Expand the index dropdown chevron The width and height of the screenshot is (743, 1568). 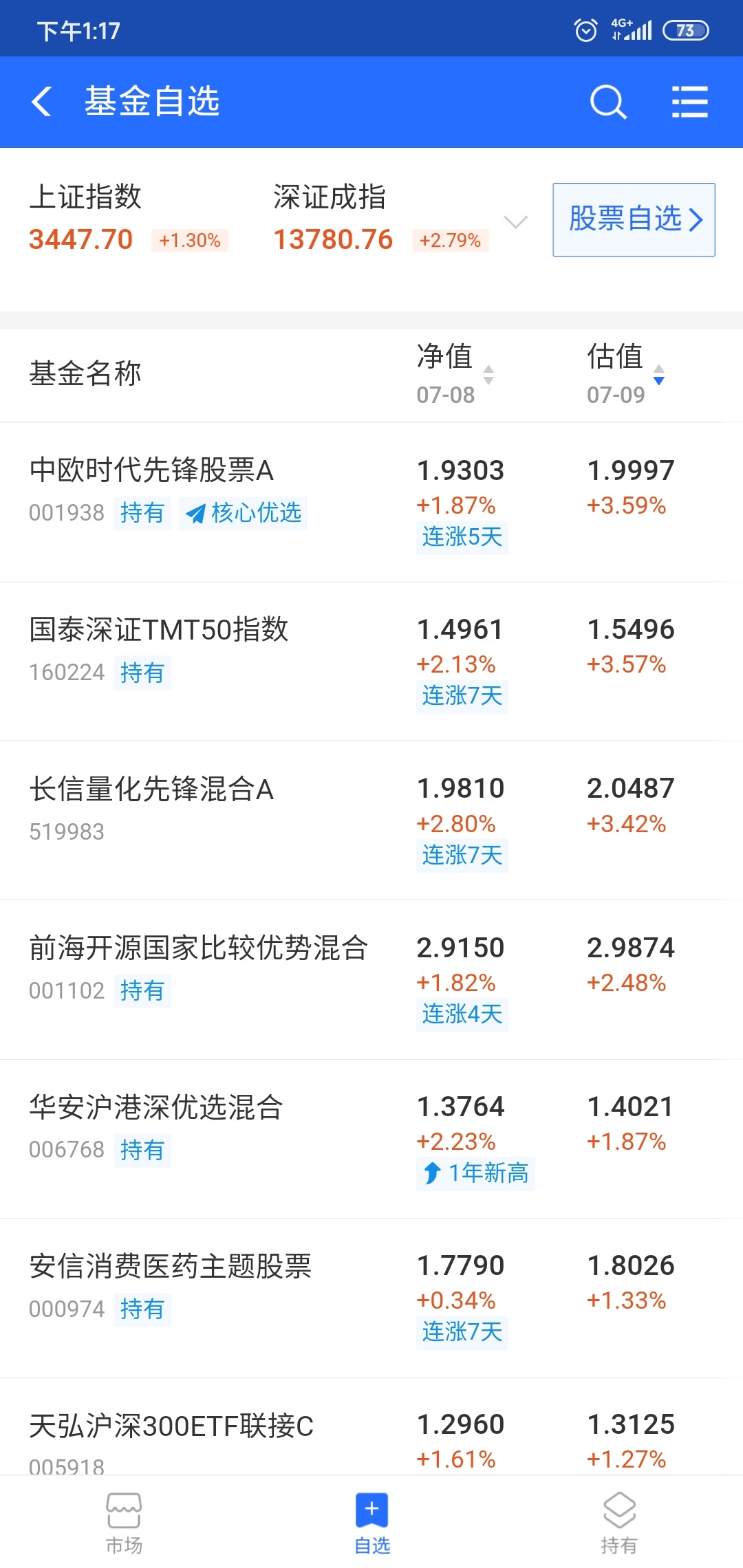tap(515, 221)
